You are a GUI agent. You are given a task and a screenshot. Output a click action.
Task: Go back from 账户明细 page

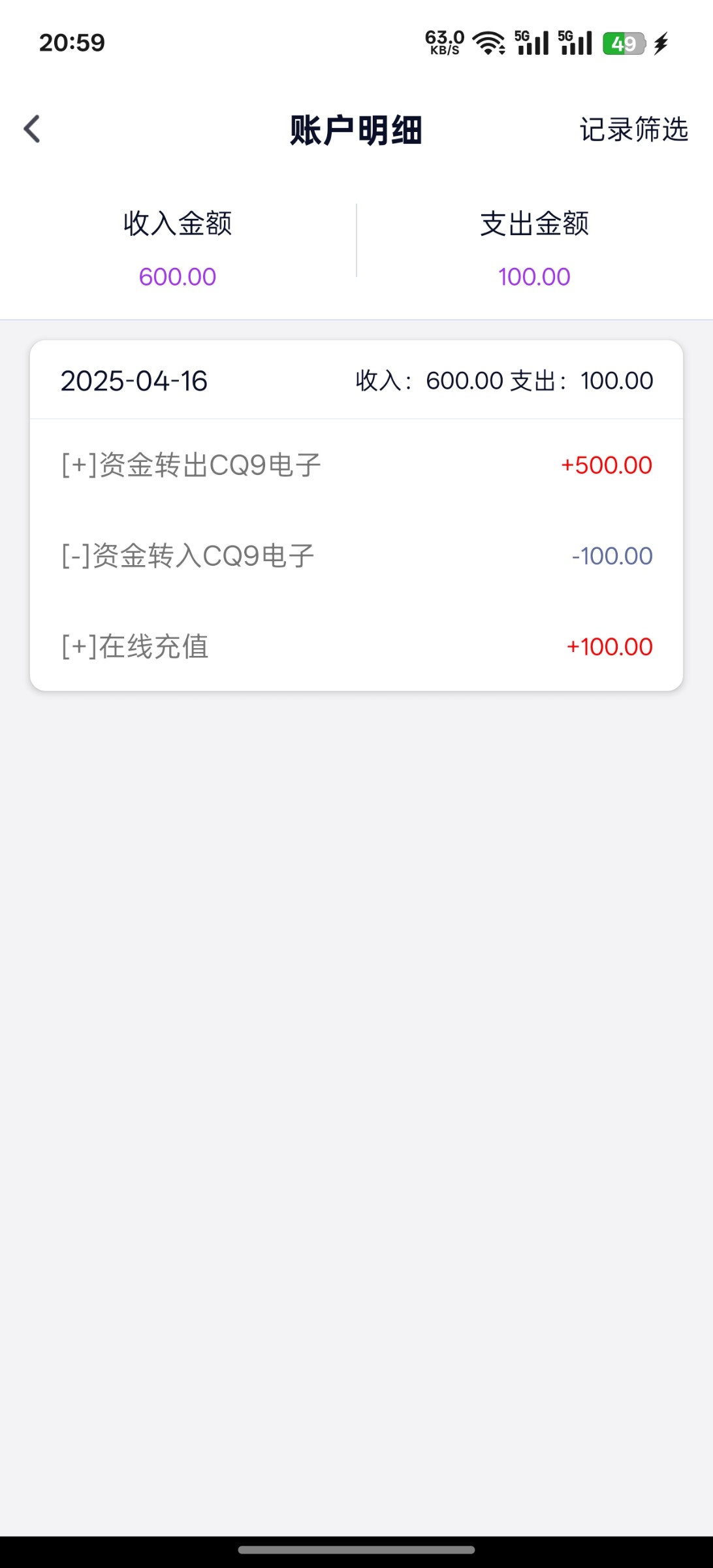pos(32,129)
